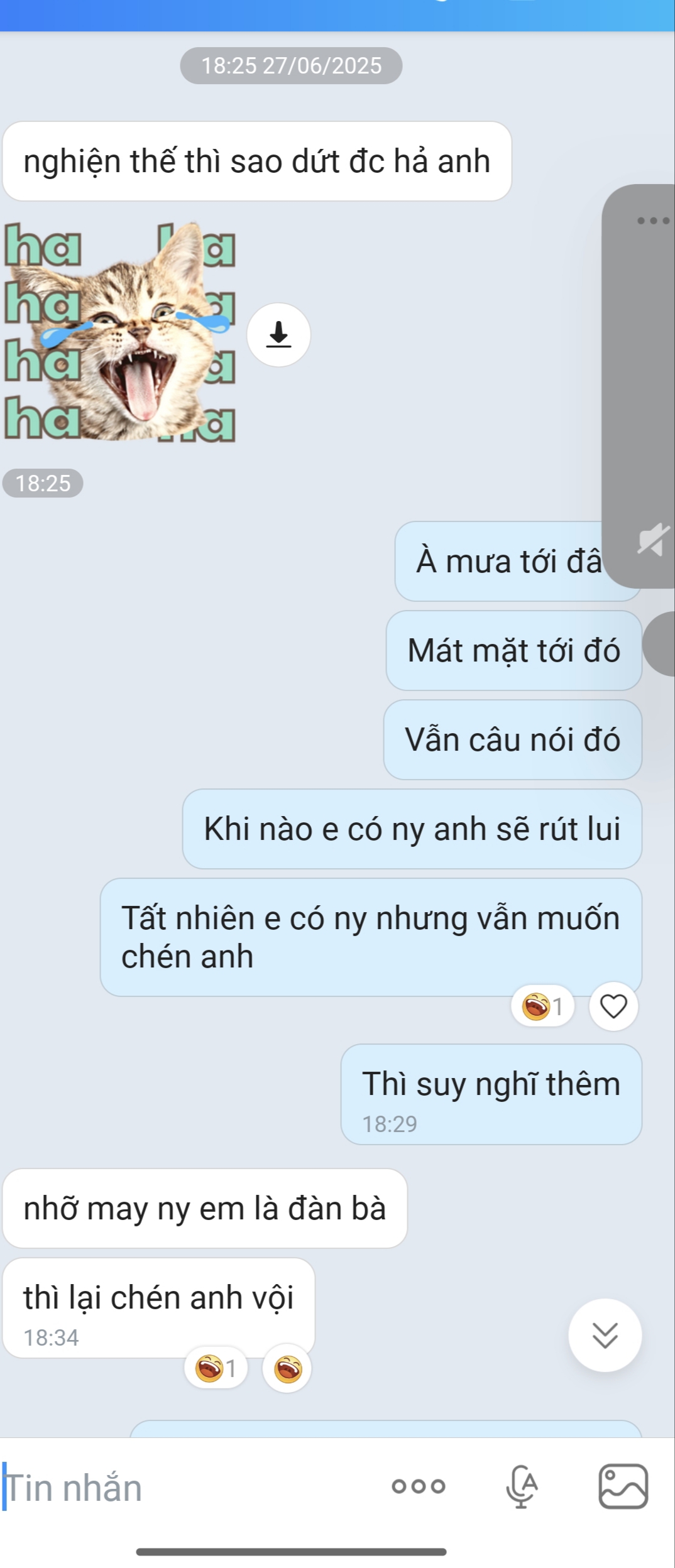Open the image gallery picker
The image size is (675, 1568).
point(623,1486)
